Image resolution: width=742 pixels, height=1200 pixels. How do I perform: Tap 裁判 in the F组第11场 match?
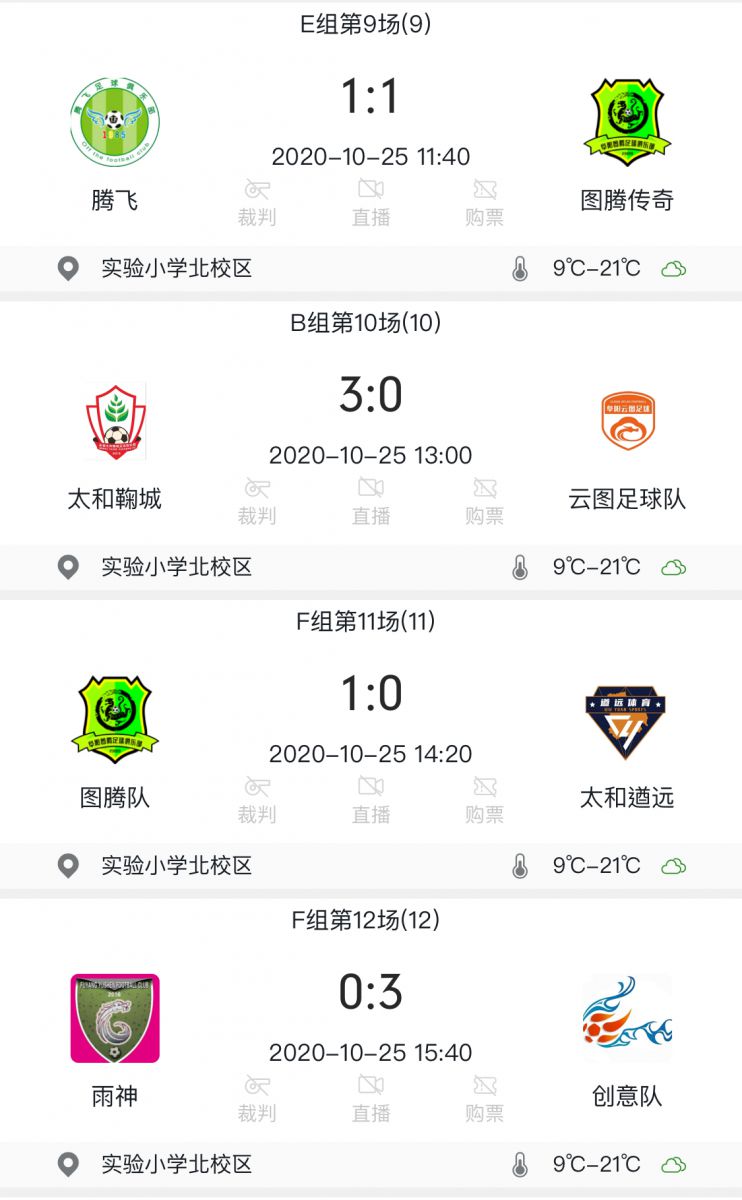[257, 800]
